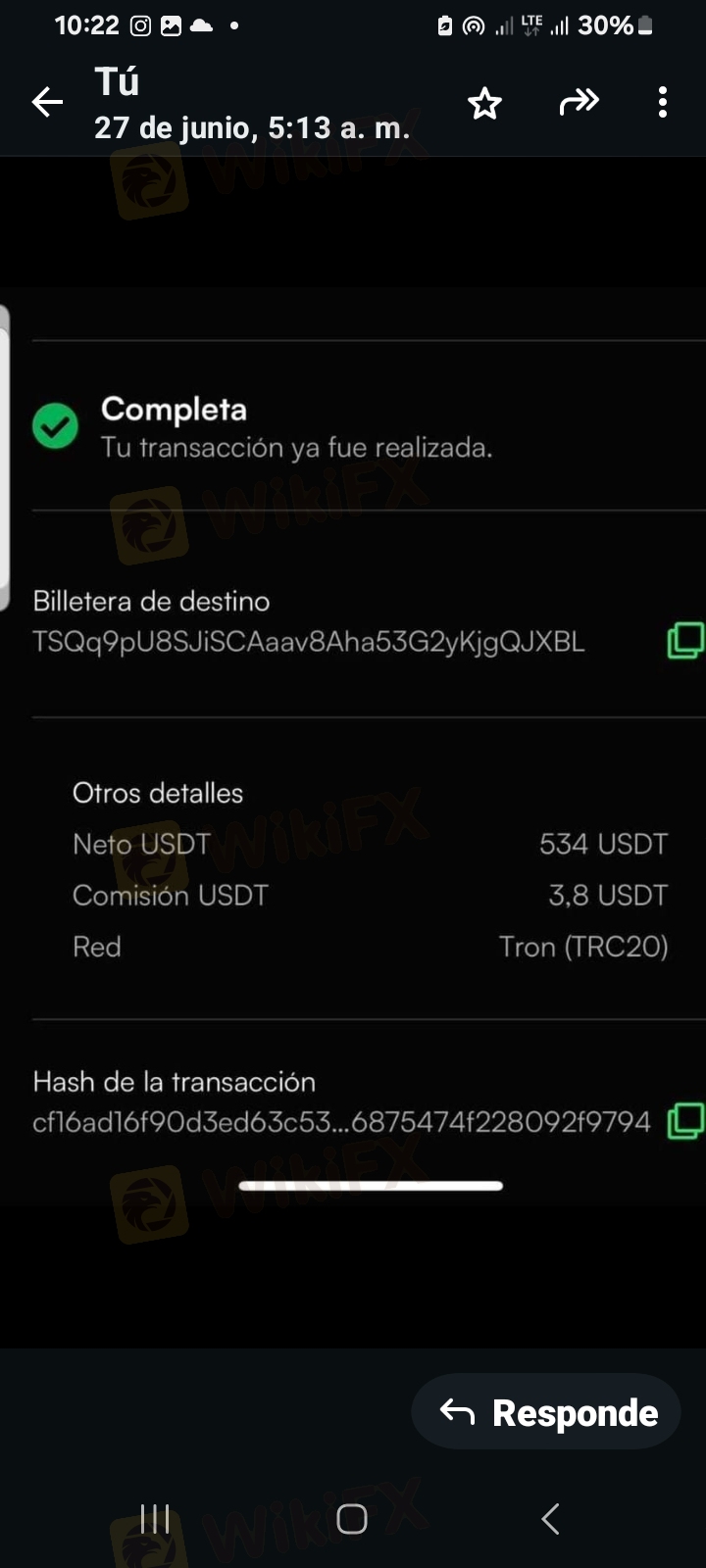Image resolution: width=706 pixels, height=1568 pixels.
Task: Open recent apps from the navigation bar
Action: pyautogui.click(x=155, y=1519)
